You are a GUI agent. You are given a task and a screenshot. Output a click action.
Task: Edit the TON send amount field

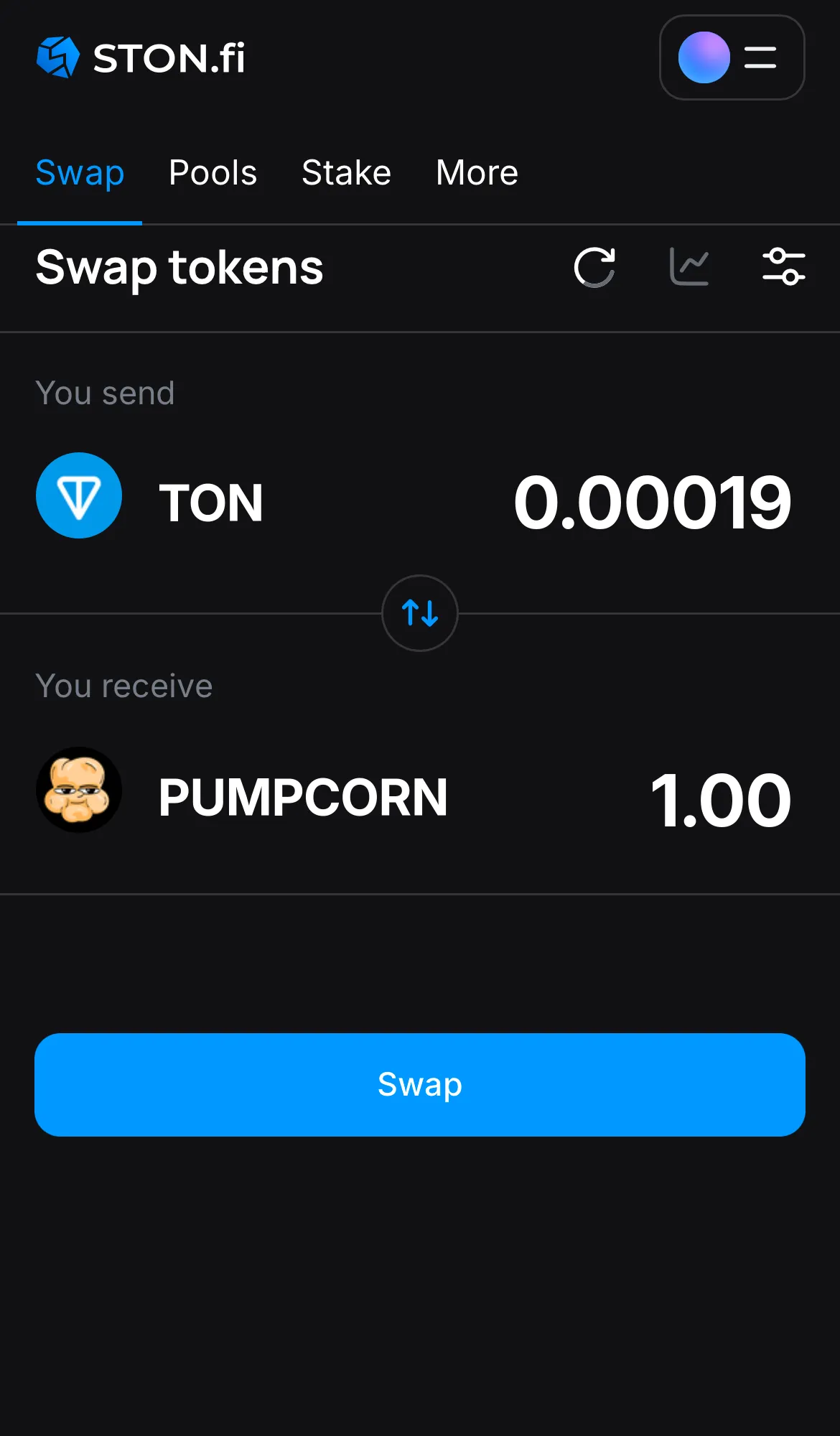pos(652,501)
